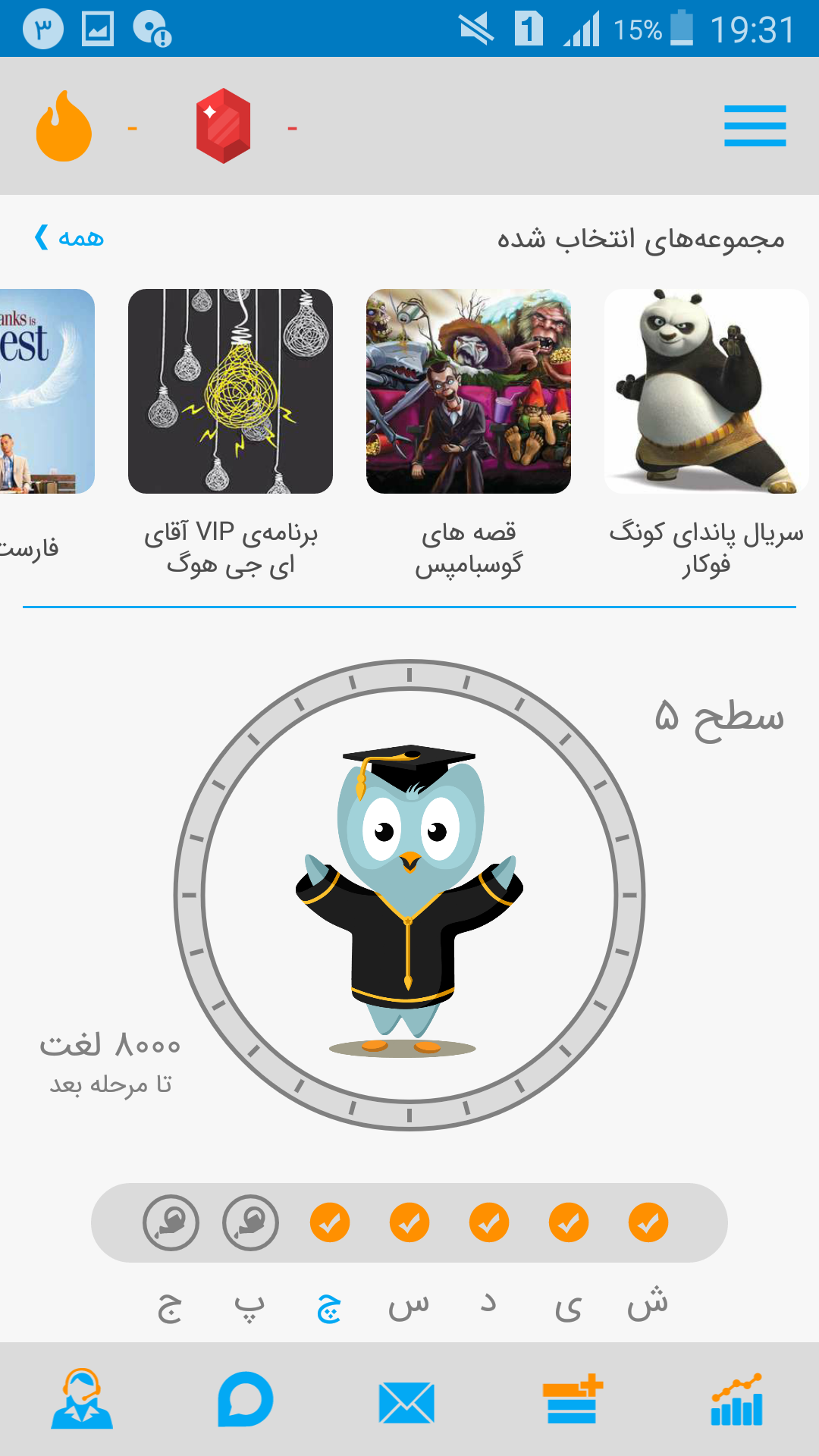Open the mail envelope tab
Screen dimensions: 819x1456
pyautogui.click(x=406, y=1402)
